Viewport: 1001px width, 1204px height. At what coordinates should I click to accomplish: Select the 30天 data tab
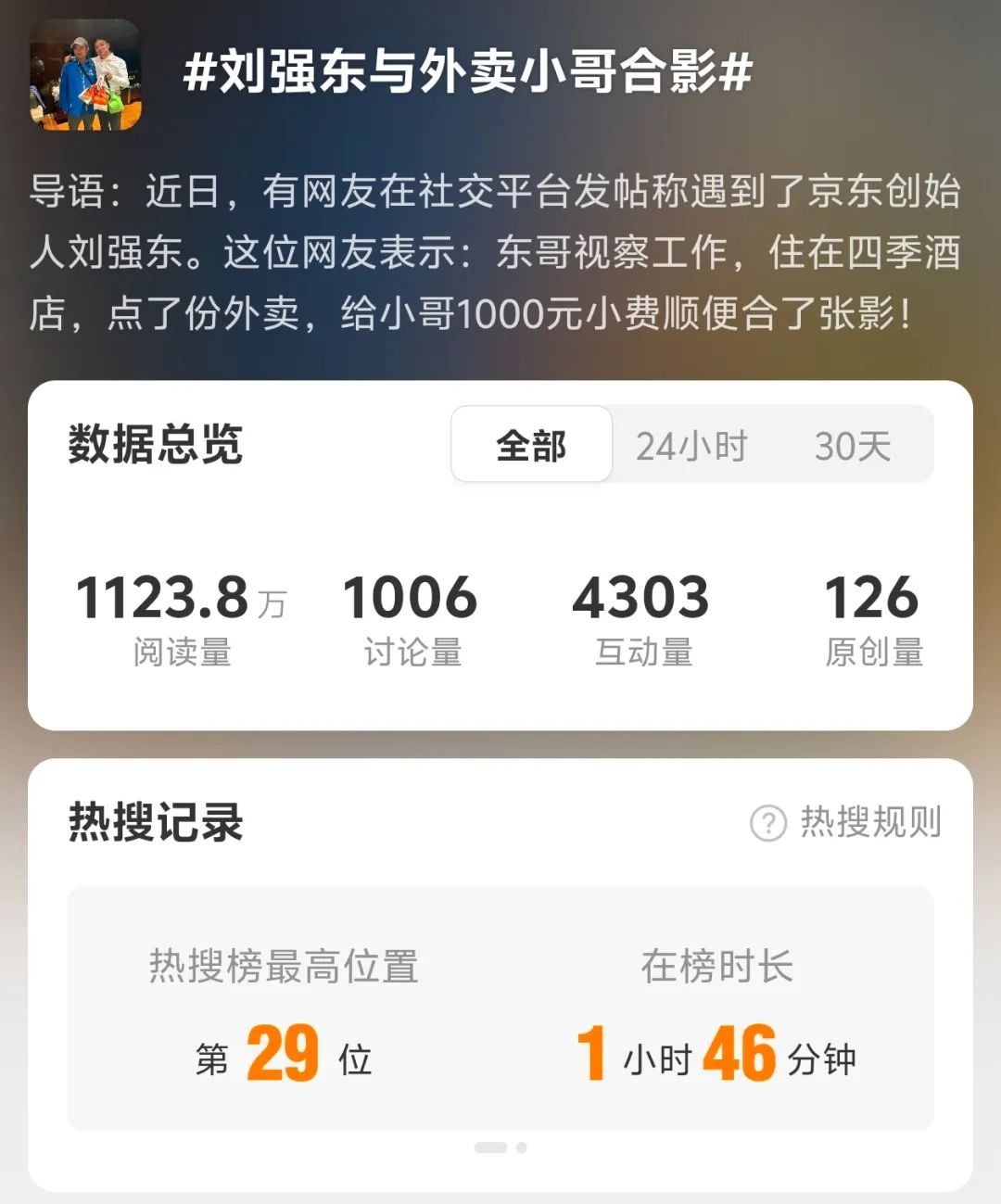[852, 446]
